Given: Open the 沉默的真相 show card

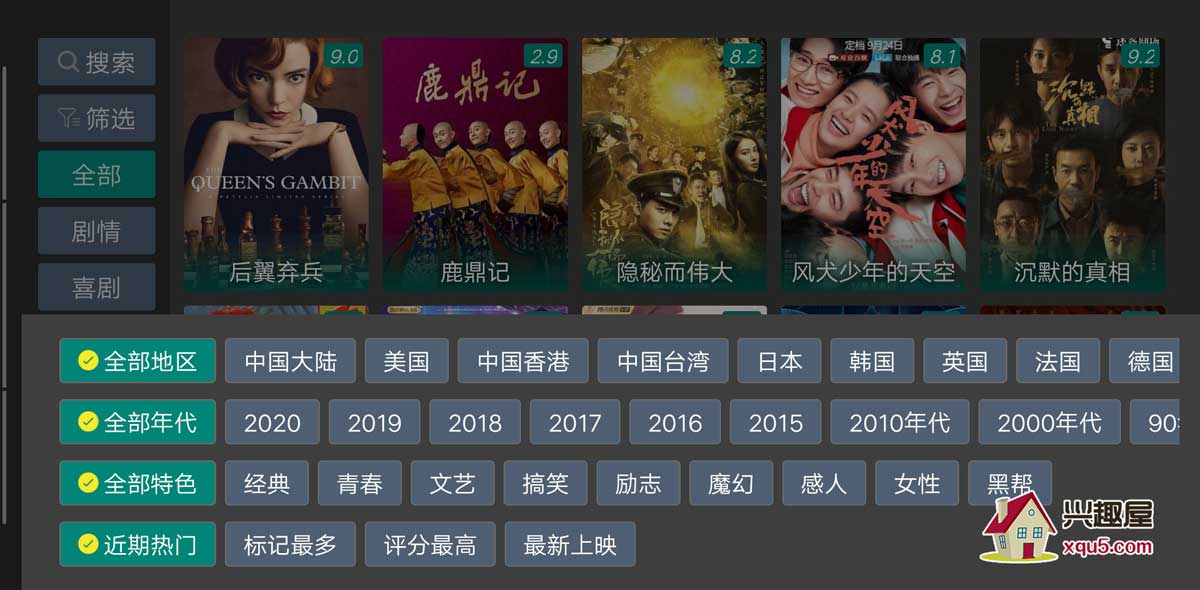Looking at the screenshot, I should (1072, 165).
